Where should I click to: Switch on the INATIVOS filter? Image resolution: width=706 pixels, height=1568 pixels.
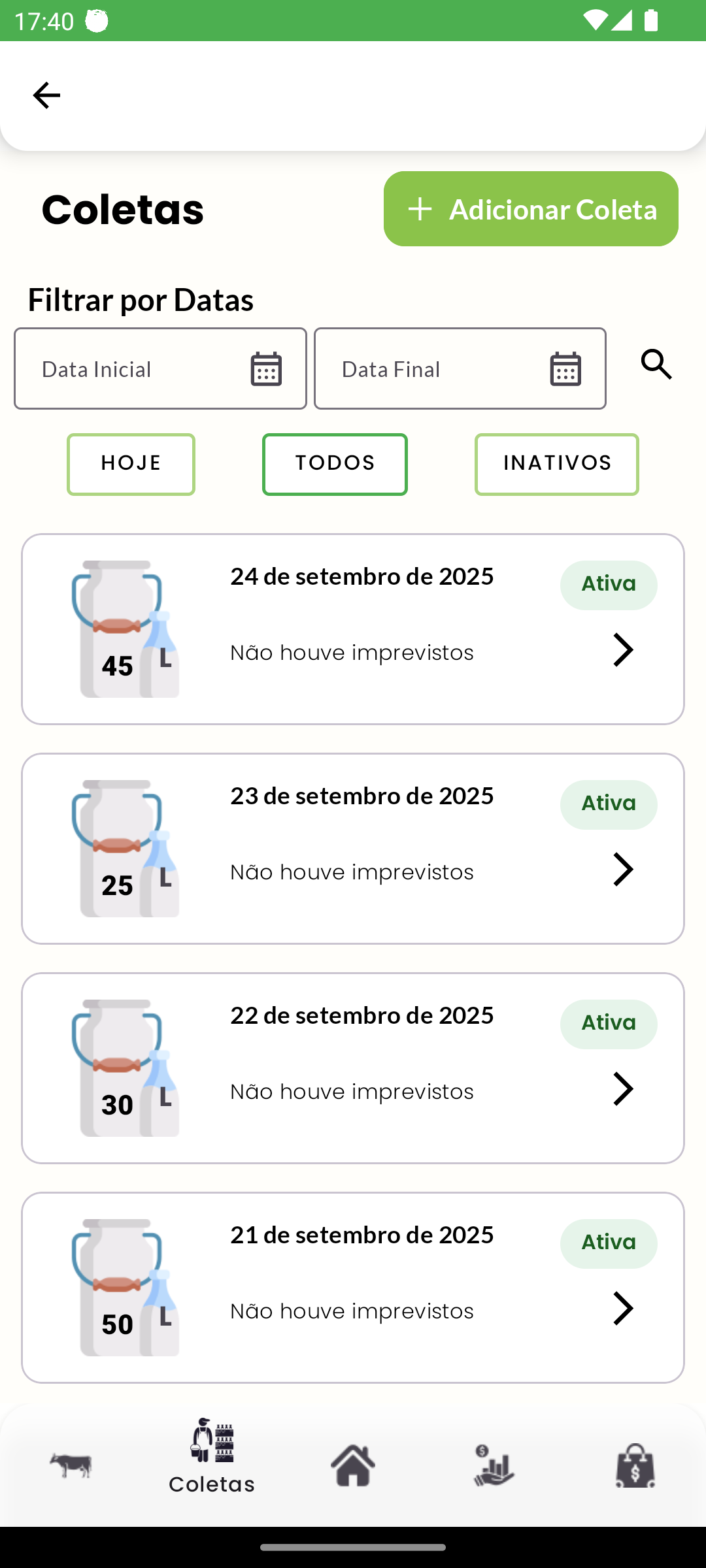(x=556, y=464)
